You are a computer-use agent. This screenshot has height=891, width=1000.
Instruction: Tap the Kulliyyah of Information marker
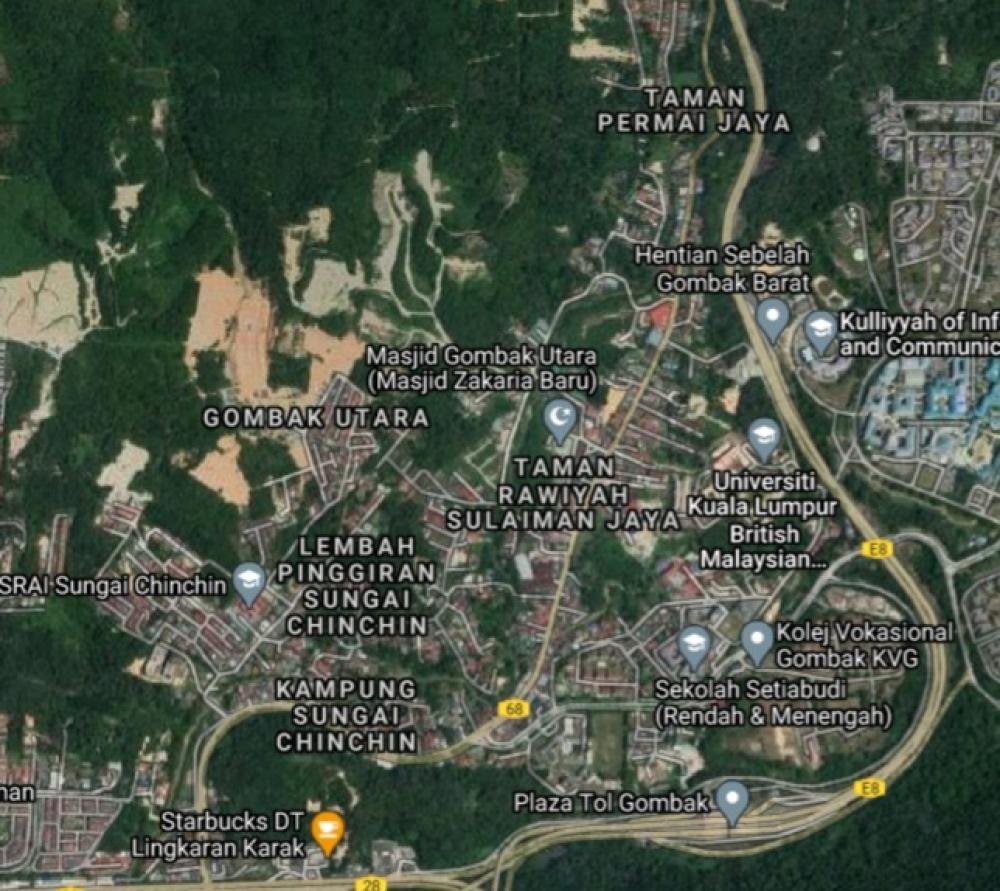[820, 332]
